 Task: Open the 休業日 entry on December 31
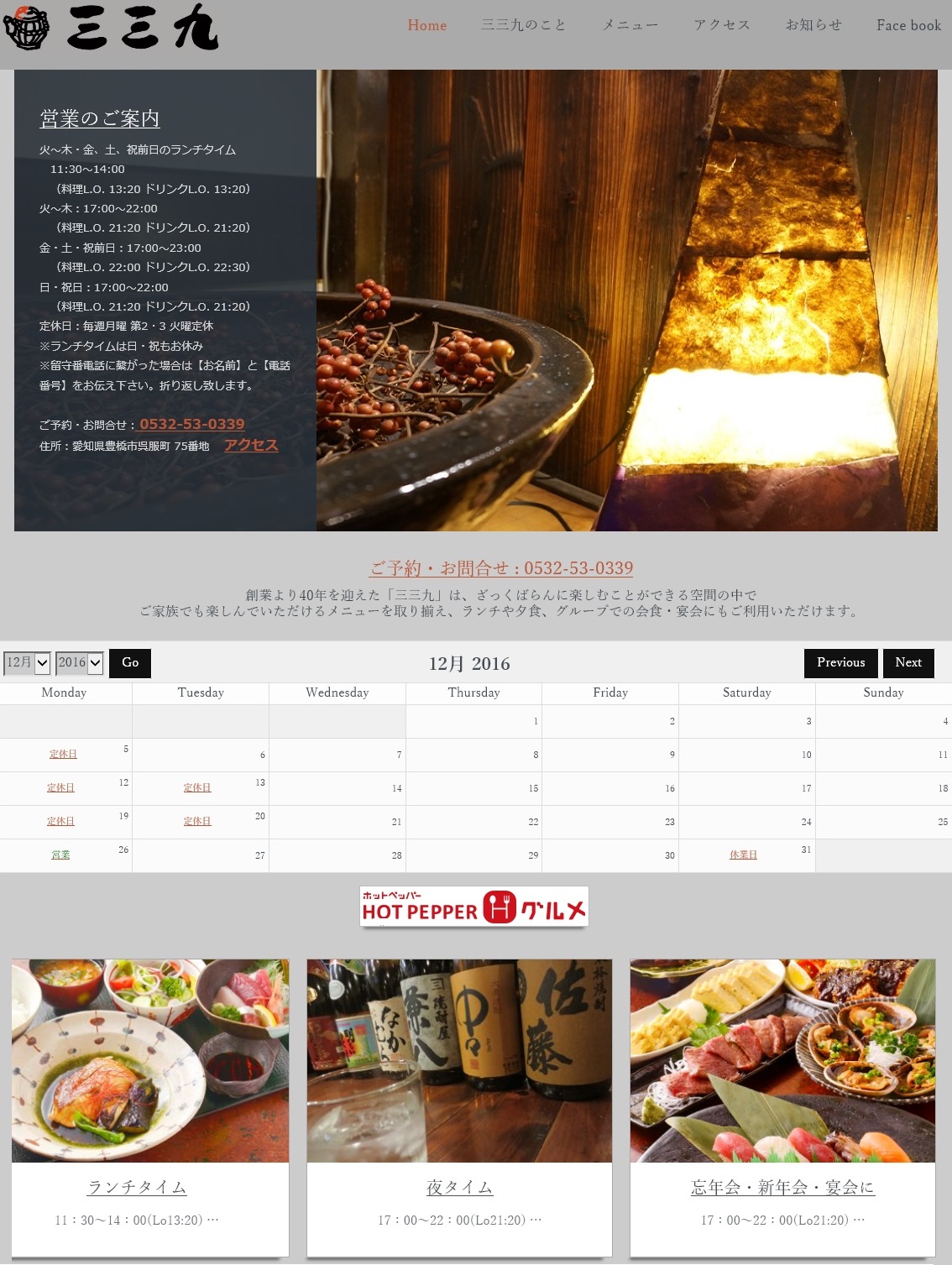743,855
